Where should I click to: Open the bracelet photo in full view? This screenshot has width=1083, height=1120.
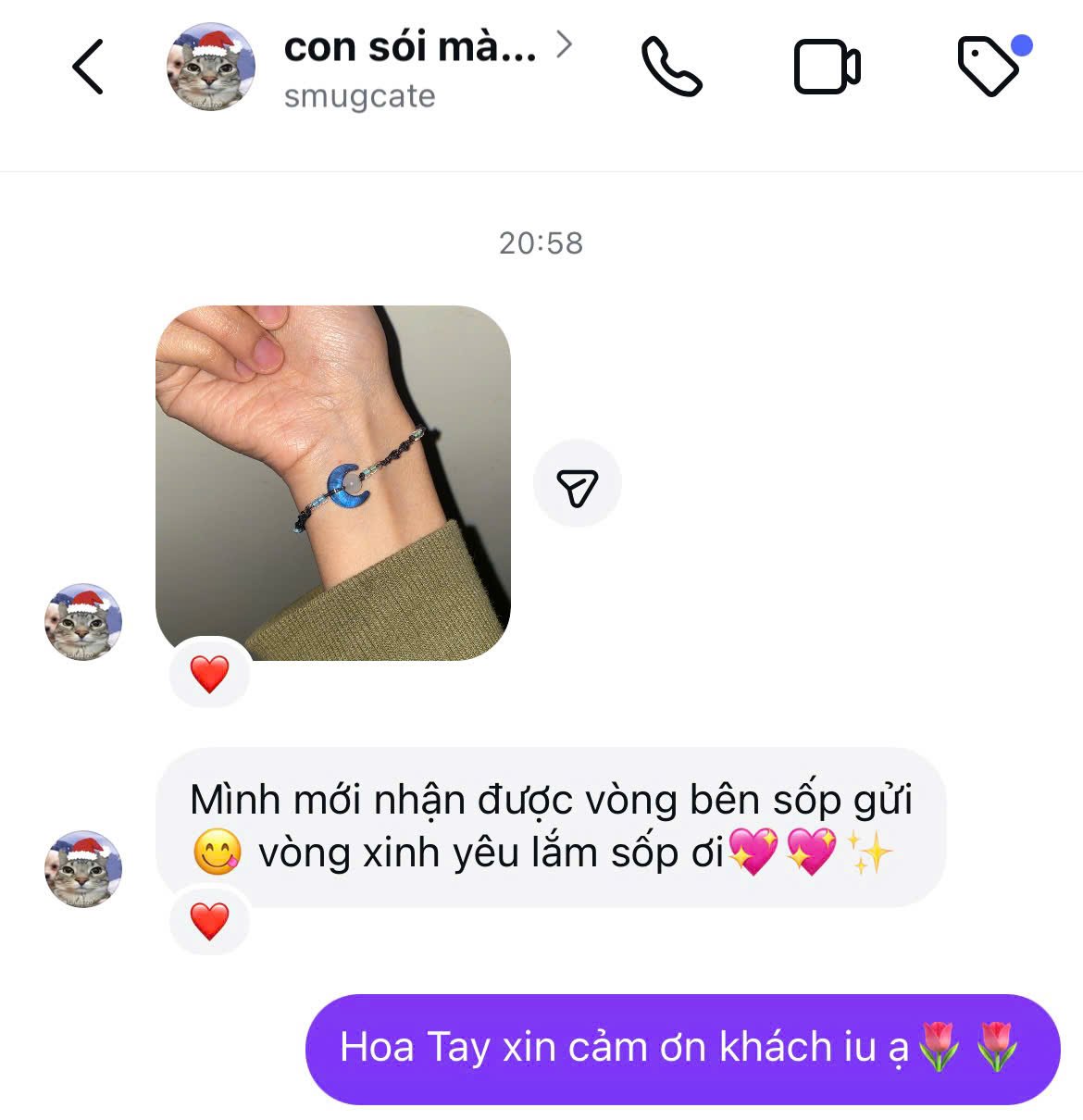pos(333,481)
